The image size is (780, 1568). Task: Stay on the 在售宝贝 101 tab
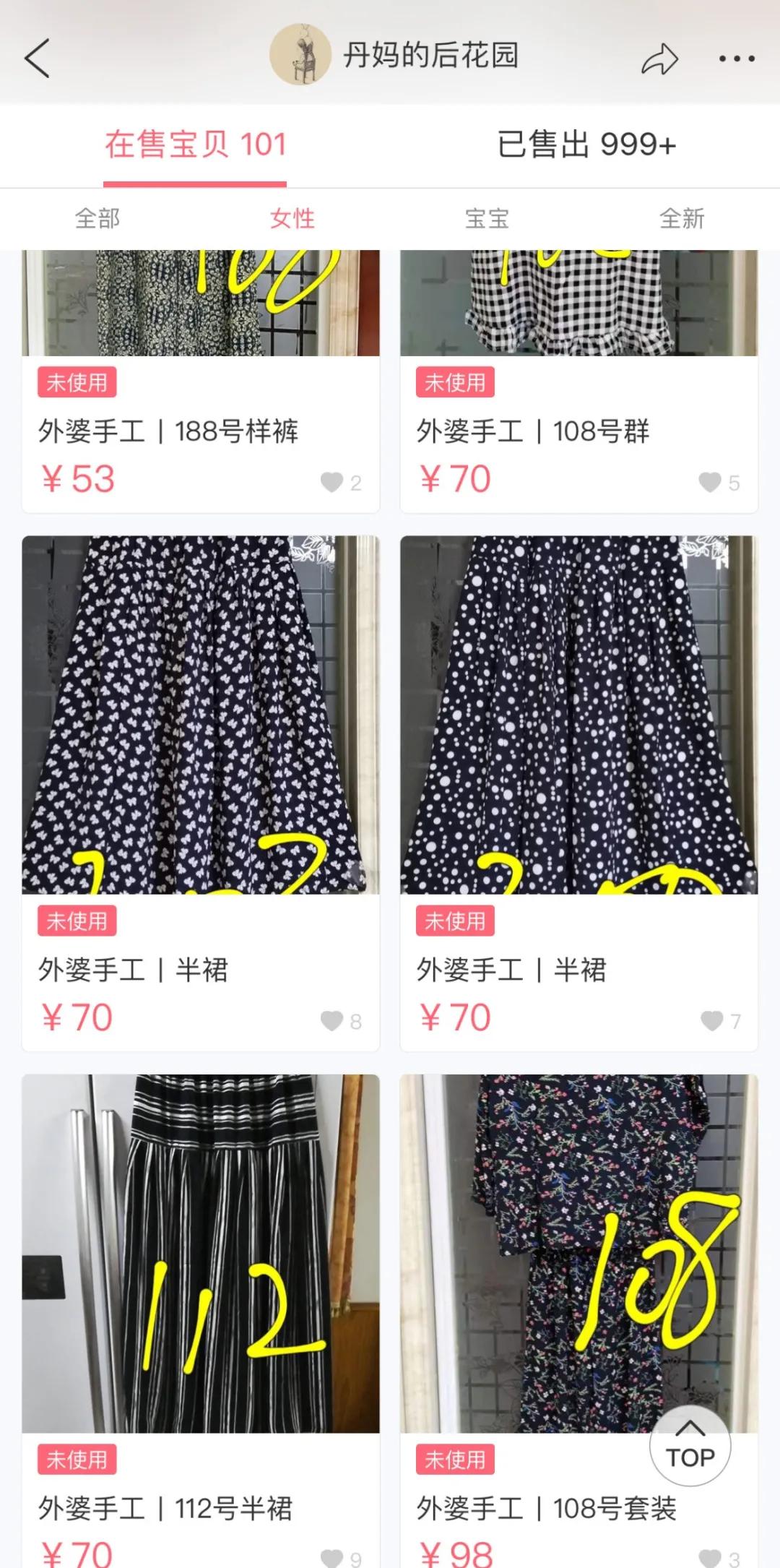[195, 145]
